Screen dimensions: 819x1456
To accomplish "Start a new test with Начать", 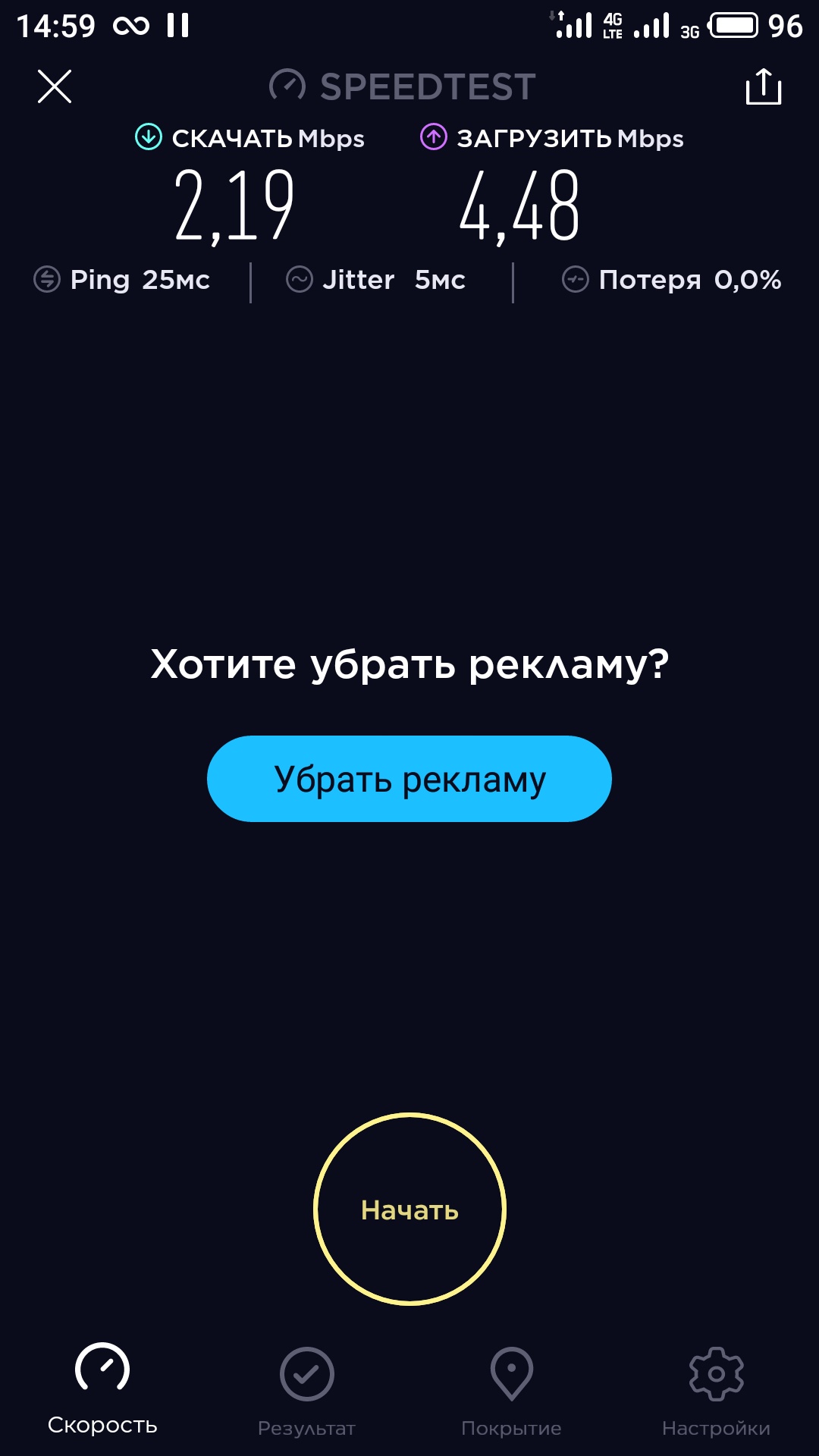I will (409, 1210).
